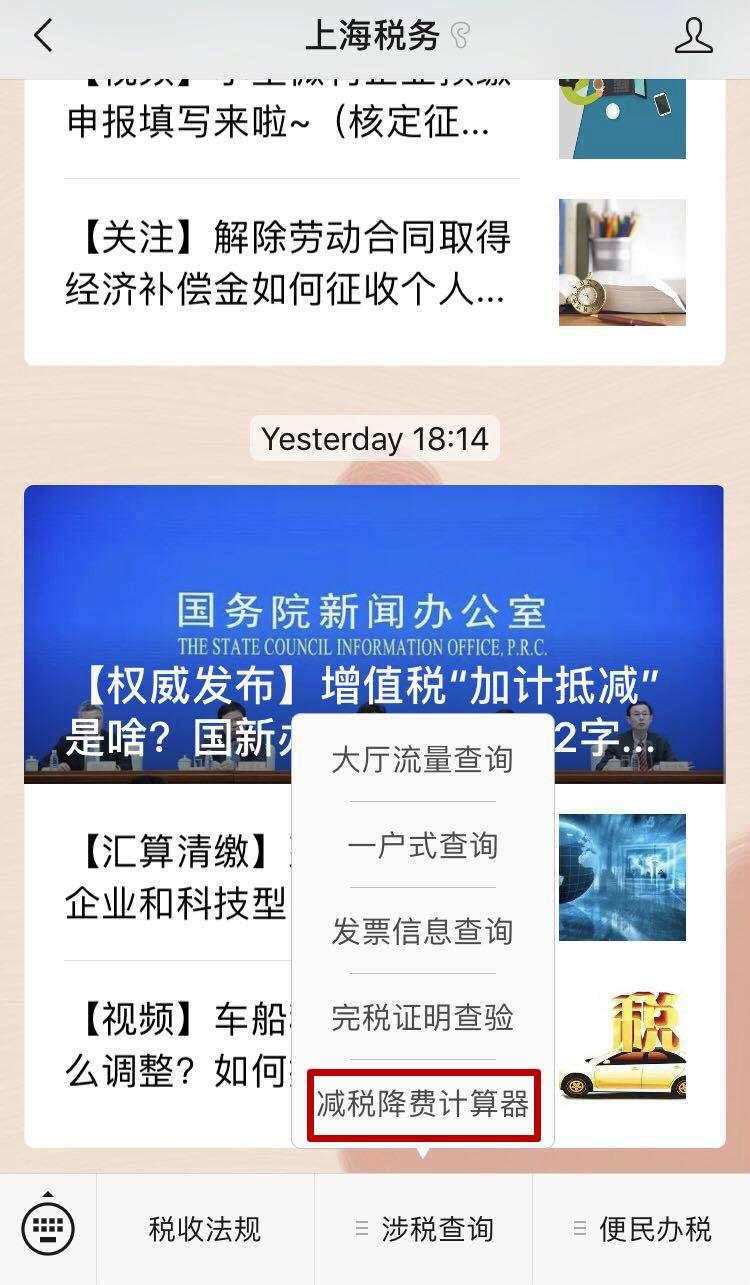Choose 大厅流量查询 in the popup menu
The image size is (750, 1285).
tap(422, 760)
